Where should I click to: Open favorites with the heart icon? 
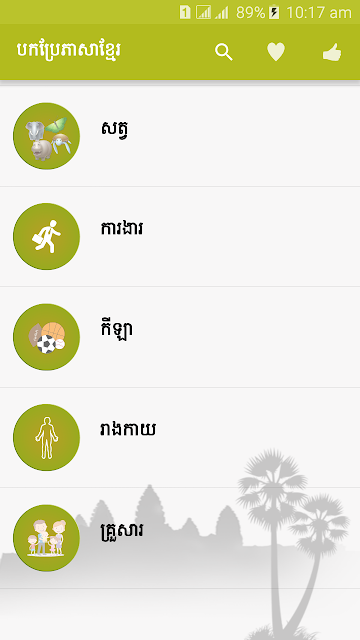click(276, 52)
